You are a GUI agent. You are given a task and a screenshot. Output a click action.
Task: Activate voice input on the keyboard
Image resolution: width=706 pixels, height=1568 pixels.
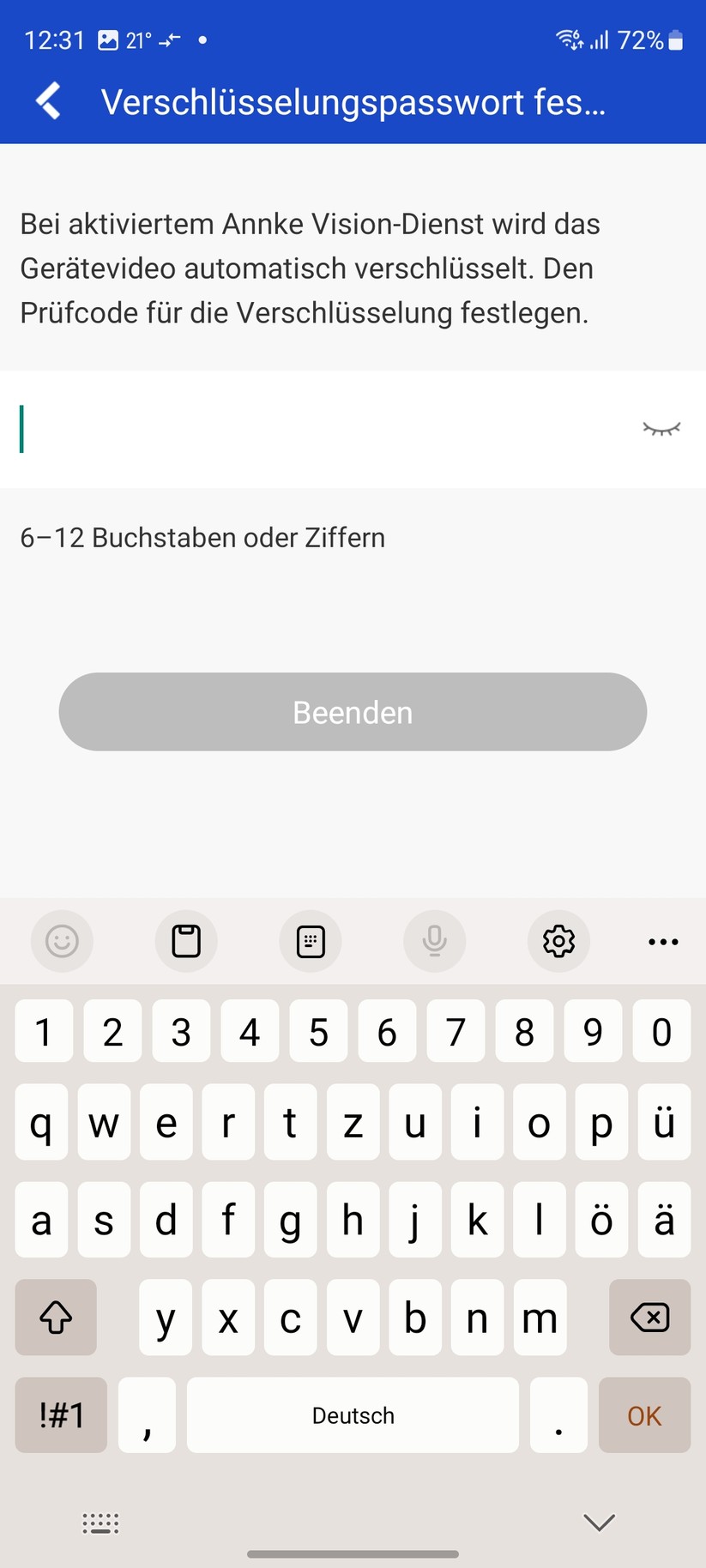coord(435,941)
